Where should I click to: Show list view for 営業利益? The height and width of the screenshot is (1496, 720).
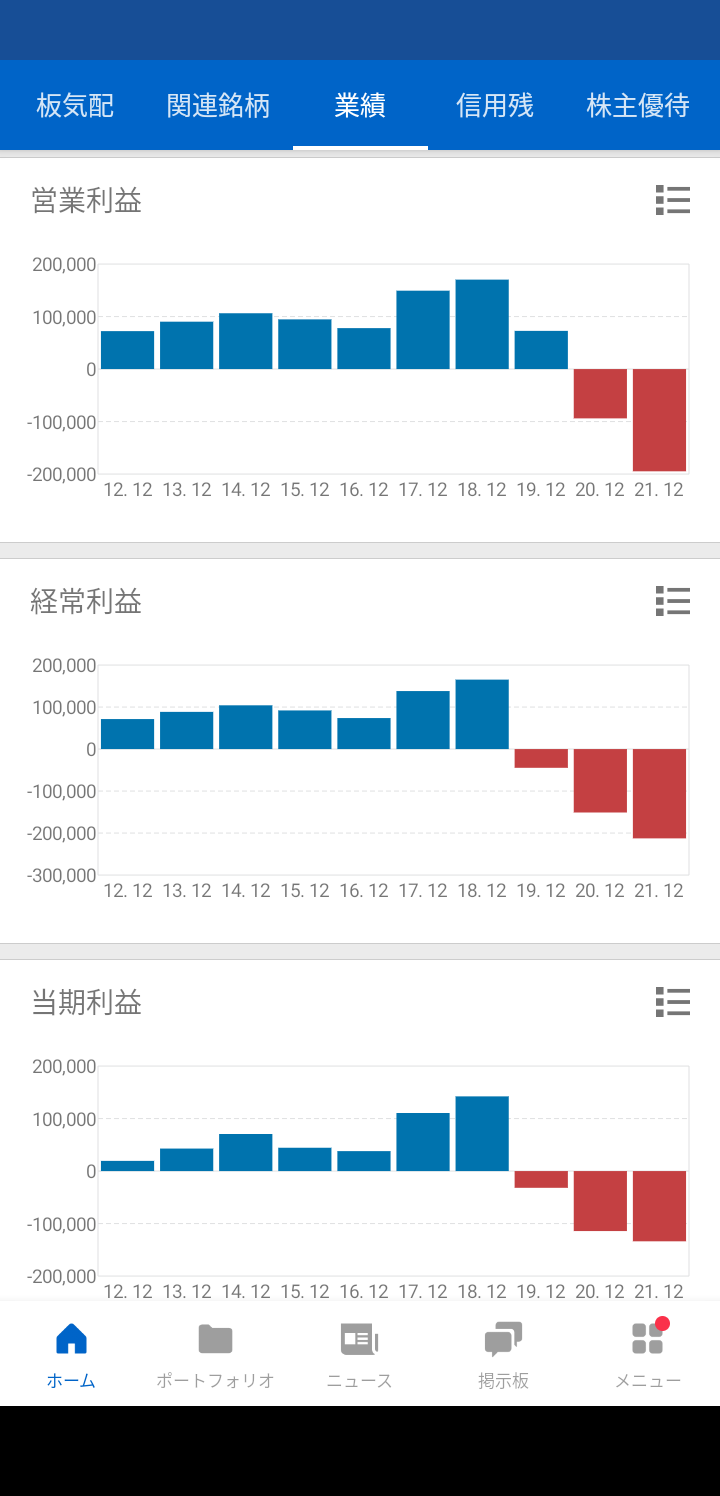(x=673, y=201)
